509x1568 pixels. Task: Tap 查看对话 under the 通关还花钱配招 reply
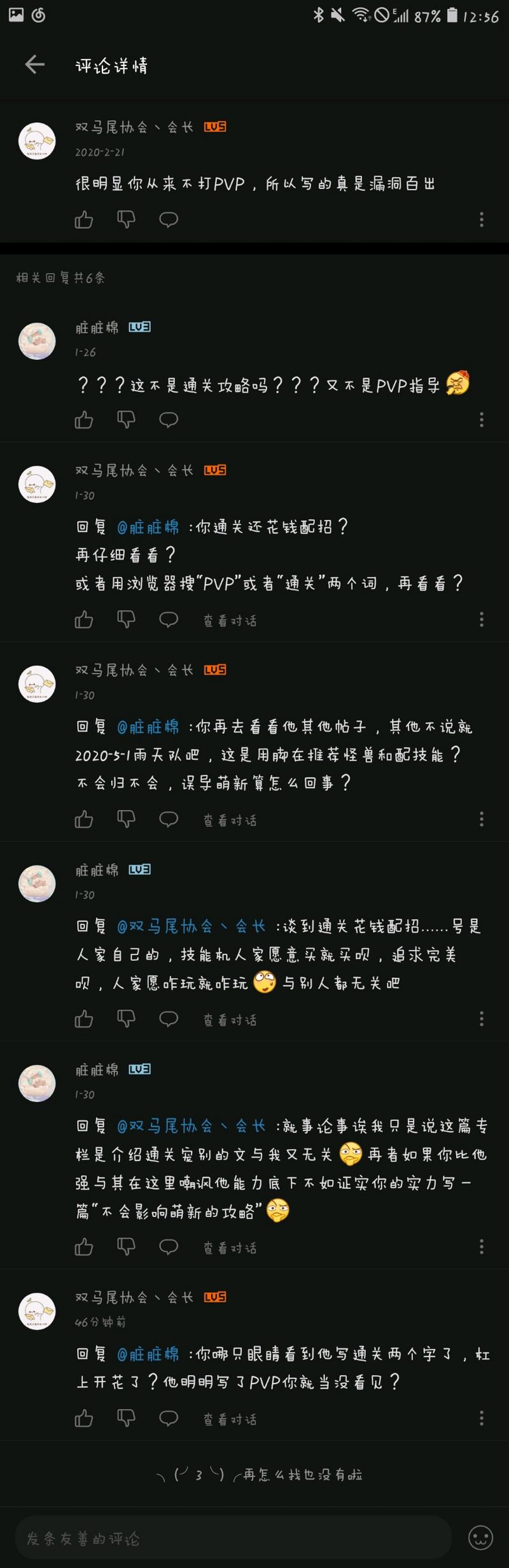230,621
